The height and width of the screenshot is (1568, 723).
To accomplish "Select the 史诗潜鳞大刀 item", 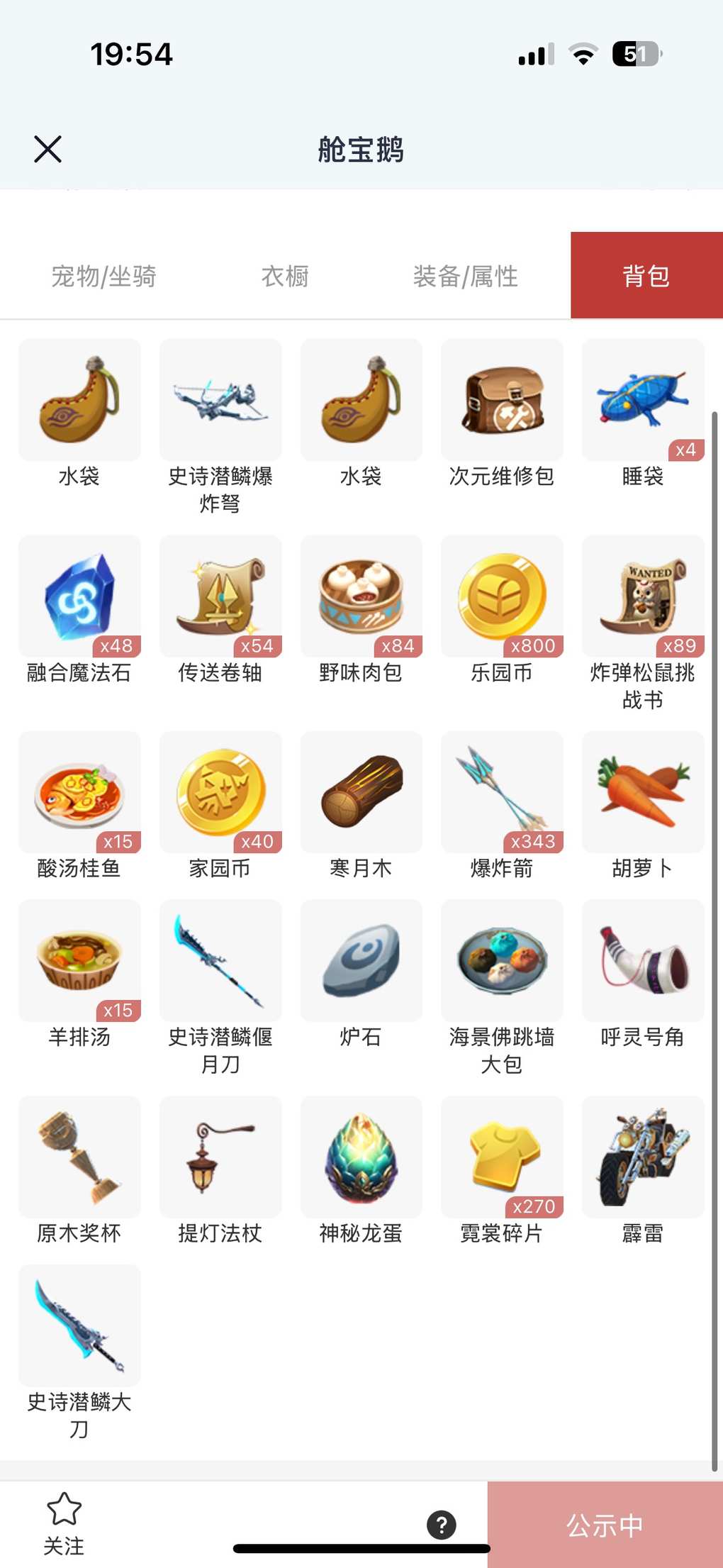I will pyautogui.click(x=79, y=1325).
